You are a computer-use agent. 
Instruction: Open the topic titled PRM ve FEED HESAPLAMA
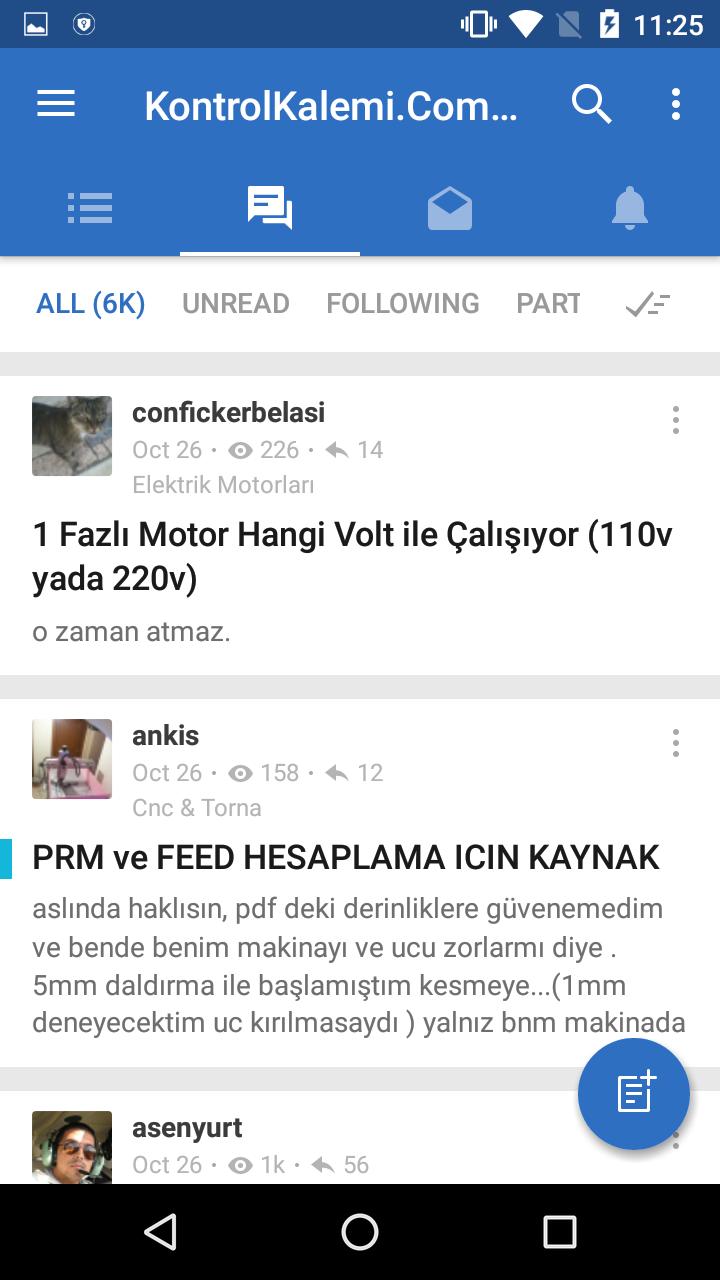(x=345, y=857)
